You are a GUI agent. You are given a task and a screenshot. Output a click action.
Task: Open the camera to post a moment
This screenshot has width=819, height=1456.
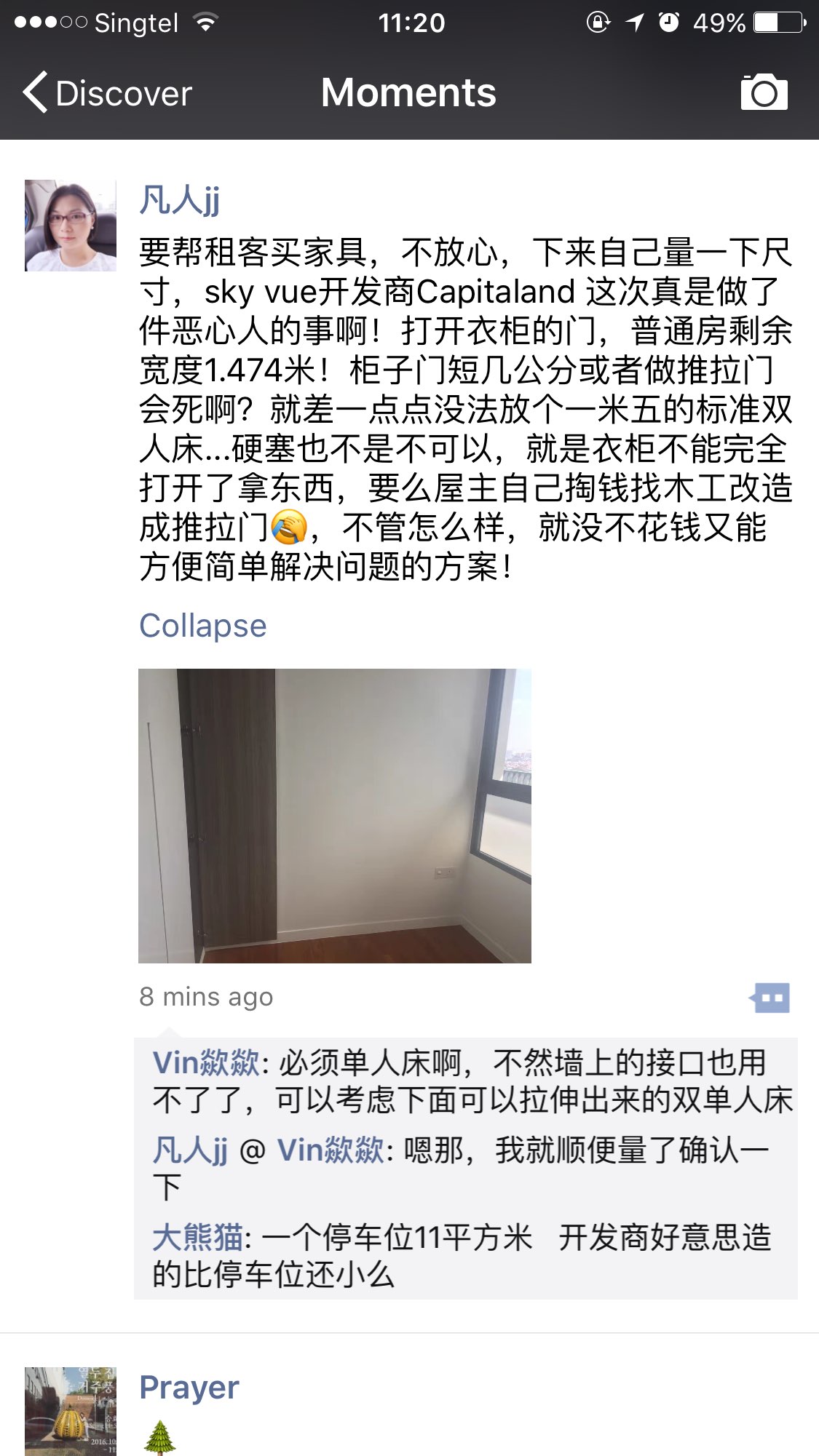point(764,92)
